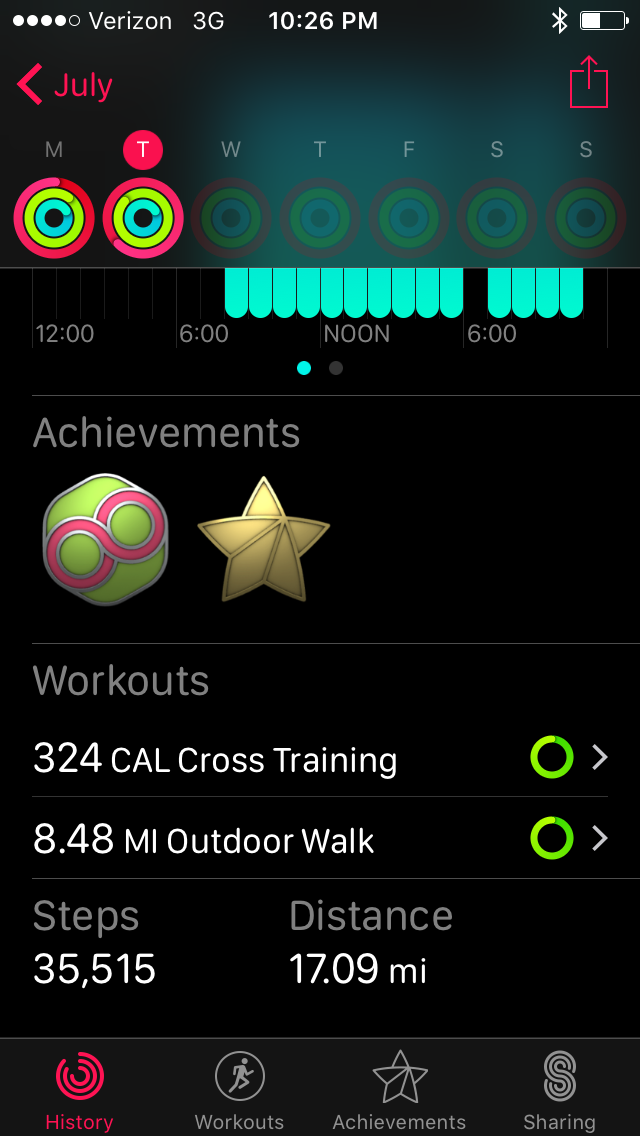Share this activity summary
This screenshot has width=640, height=1136.
(588, 83)
